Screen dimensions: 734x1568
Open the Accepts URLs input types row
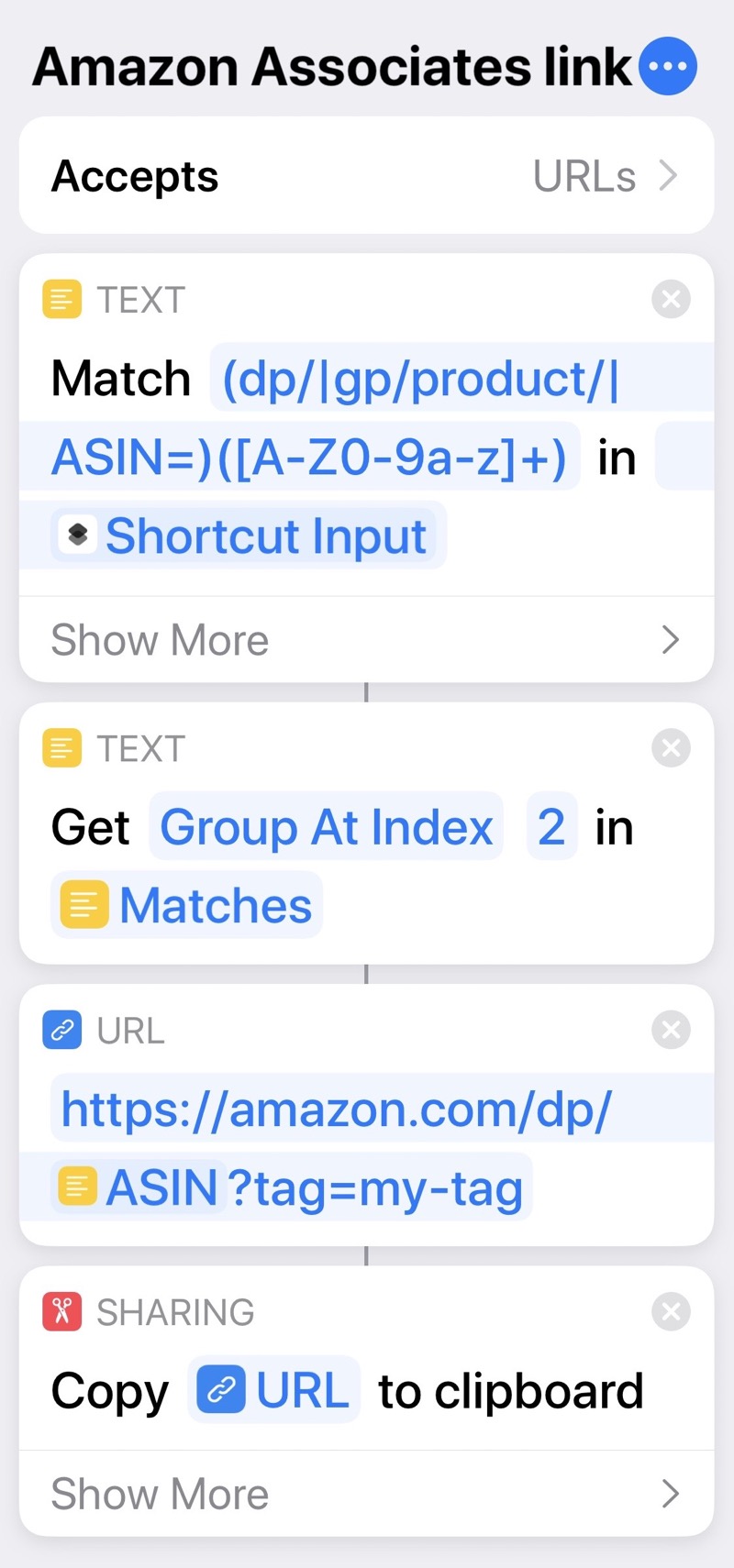pos(367,175)
